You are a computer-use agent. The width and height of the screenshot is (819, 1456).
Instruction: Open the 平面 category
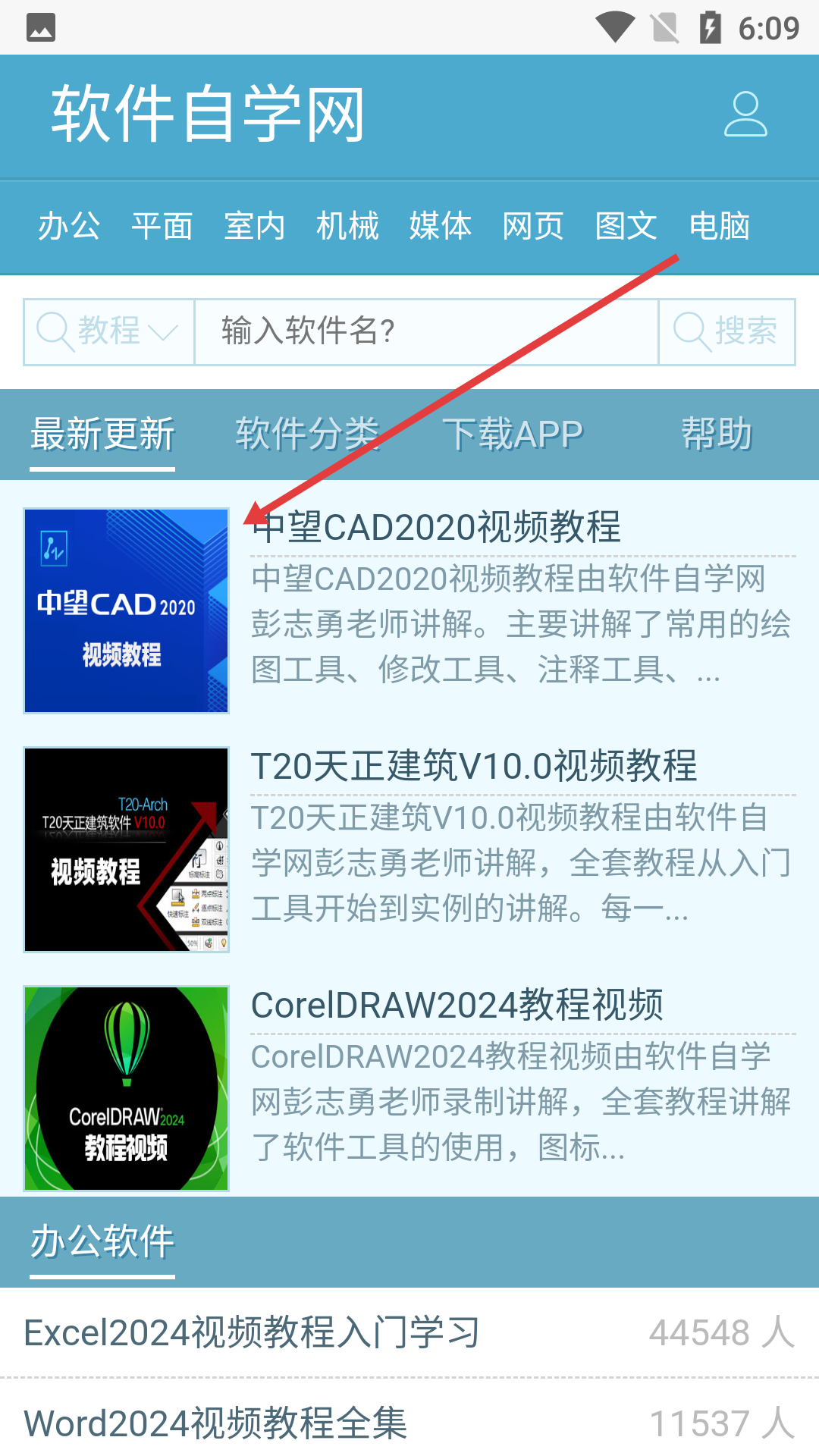point(162,226)
